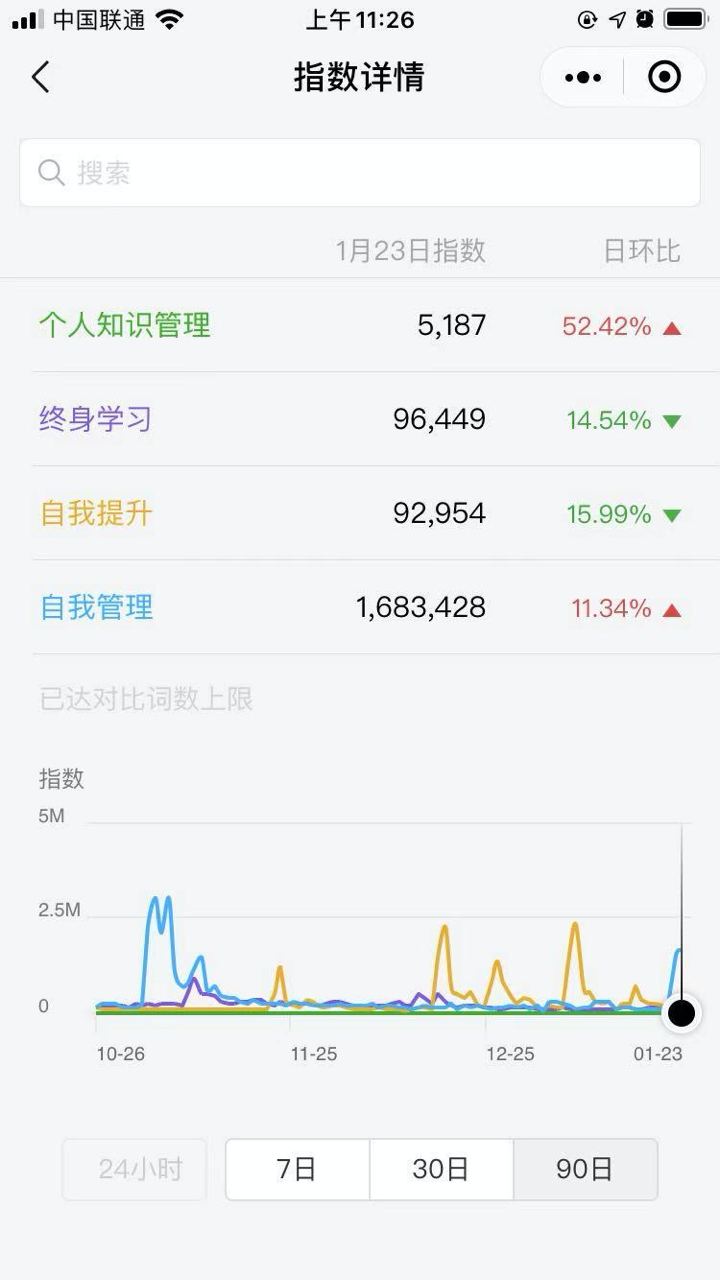Close the mini program with the circle button

664,77
